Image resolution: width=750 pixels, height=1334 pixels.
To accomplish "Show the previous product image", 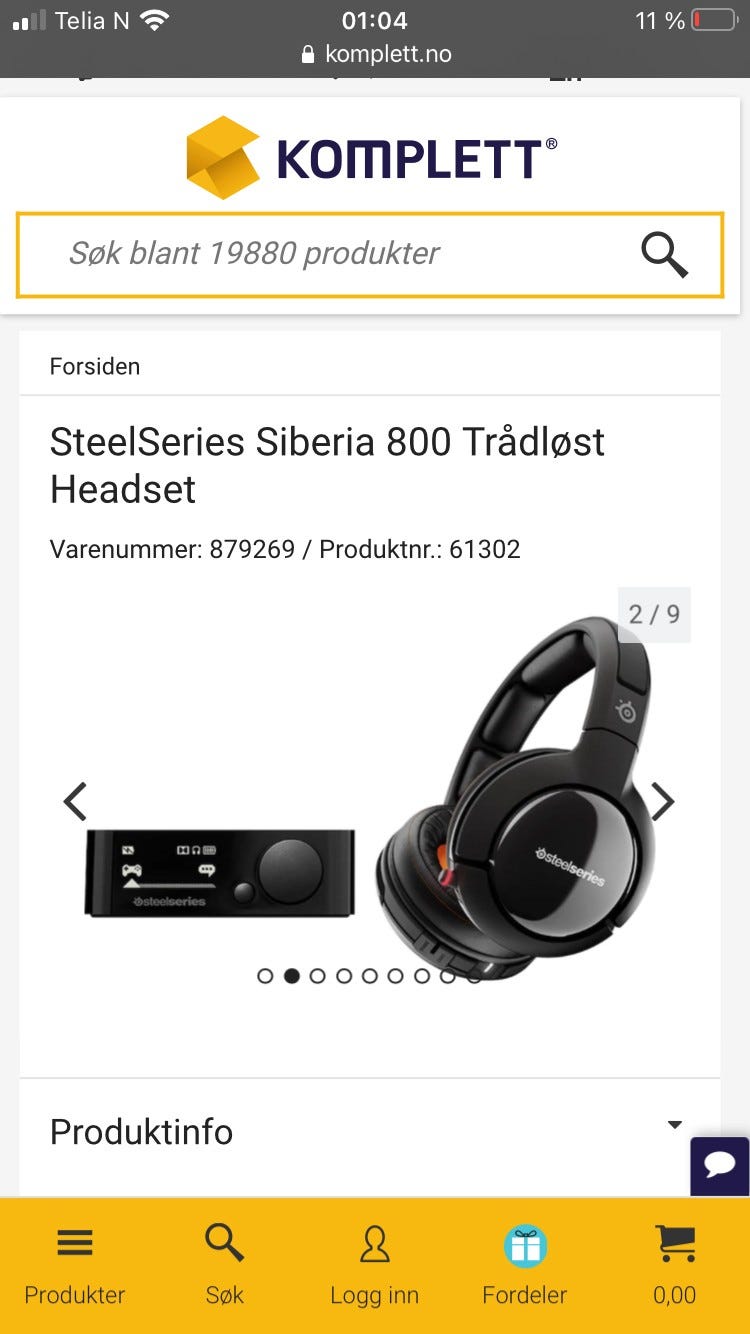I will pos(76,801).
